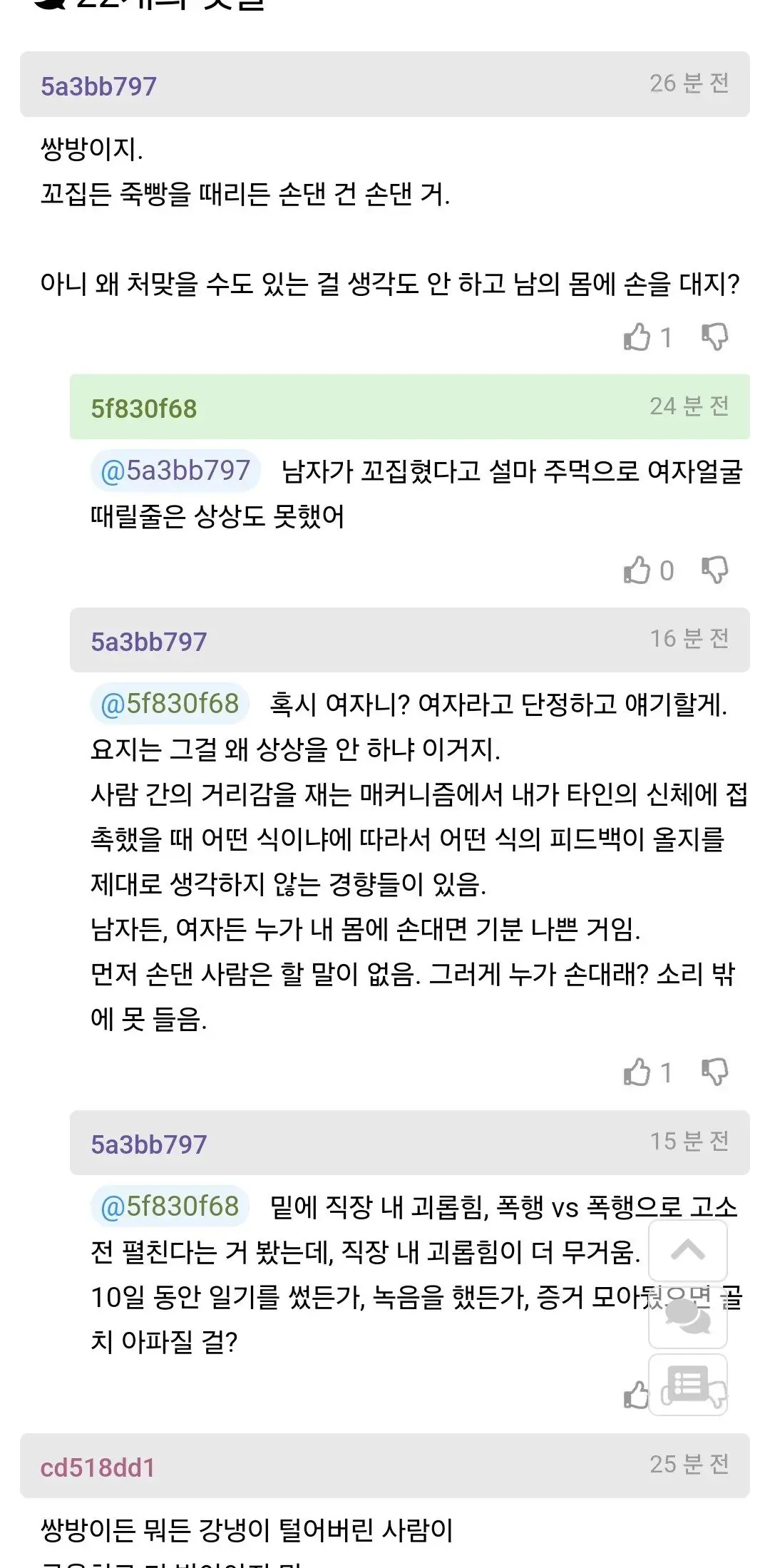This screenshot has height=1568, width=770.
Task: Open the @5f830f68 mention in the 15-minute-old reply
Action: tap(170, 1206)
